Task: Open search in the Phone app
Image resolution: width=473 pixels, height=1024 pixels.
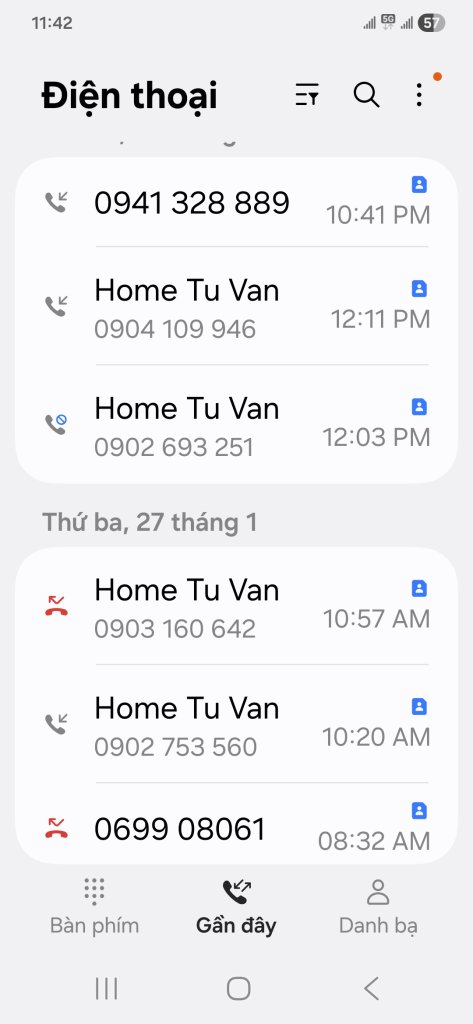Action: 367,95
